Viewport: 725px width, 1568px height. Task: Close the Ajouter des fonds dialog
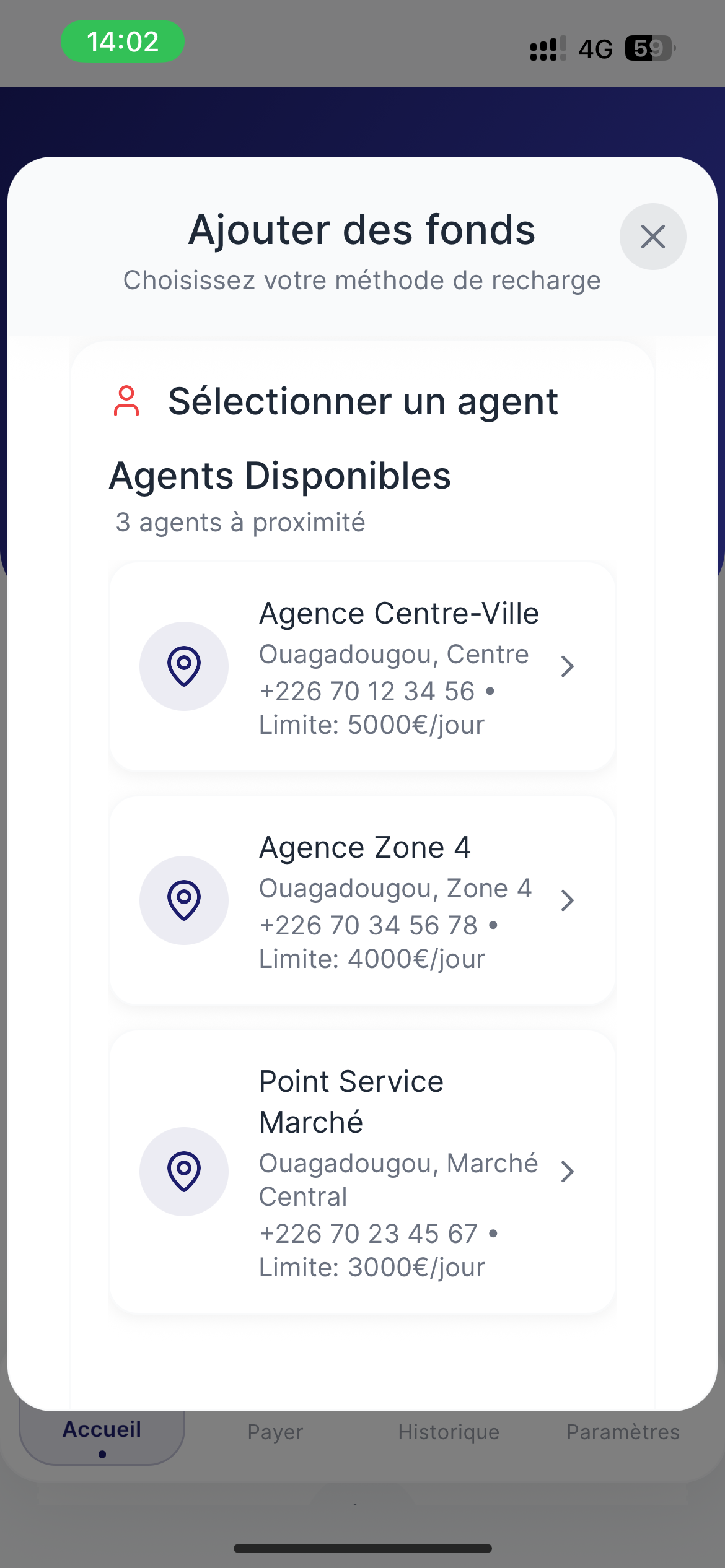(x=652, y=237)
